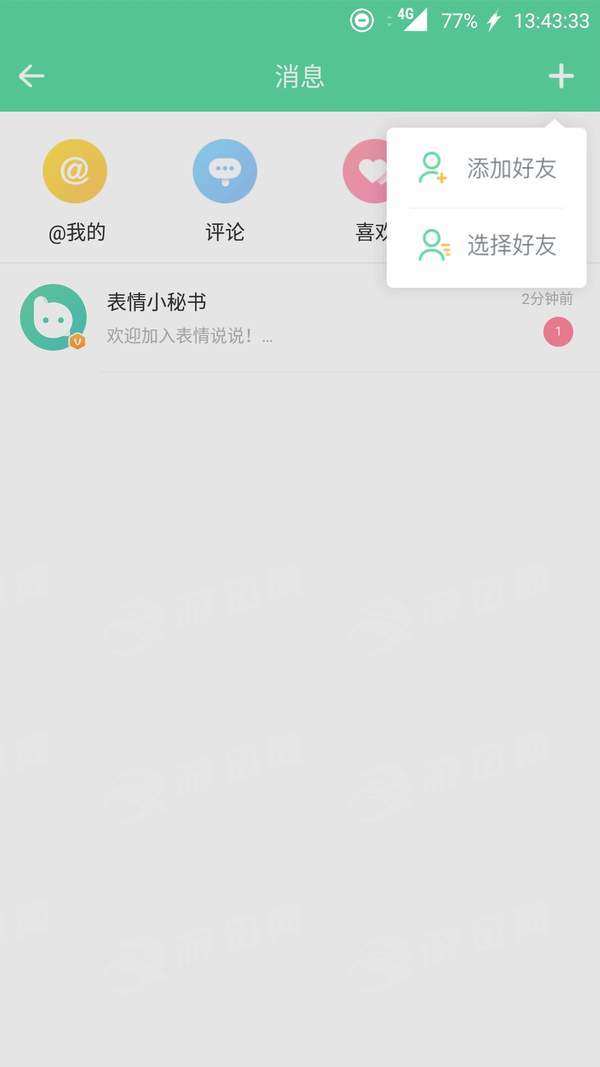Select 添加好友 from the popup menu
The width and height of the screenshot is (600, 1067).
pos(486,168)
